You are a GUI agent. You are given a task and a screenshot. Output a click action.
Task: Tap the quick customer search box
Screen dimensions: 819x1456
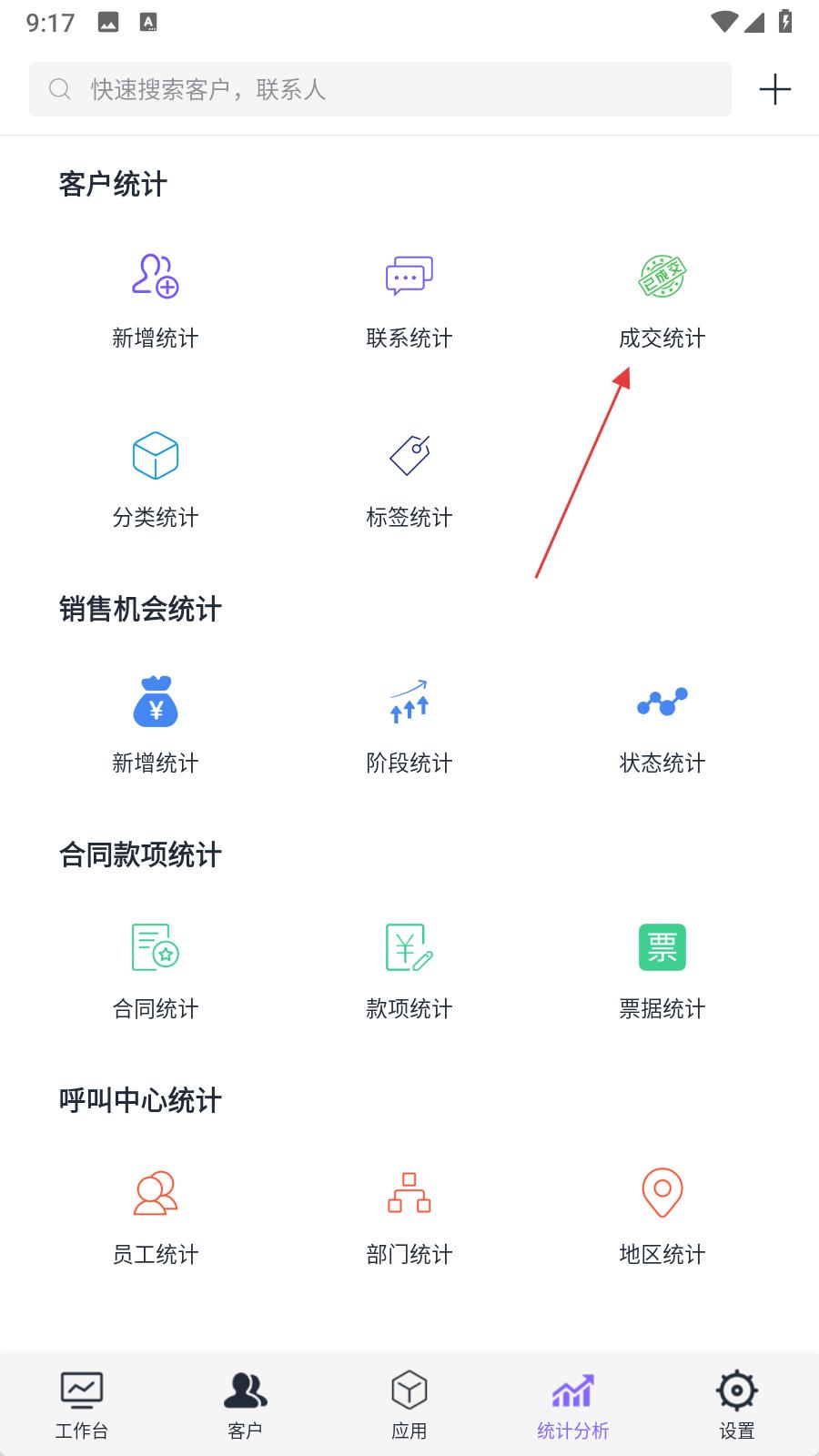click(x=380, y=89)
